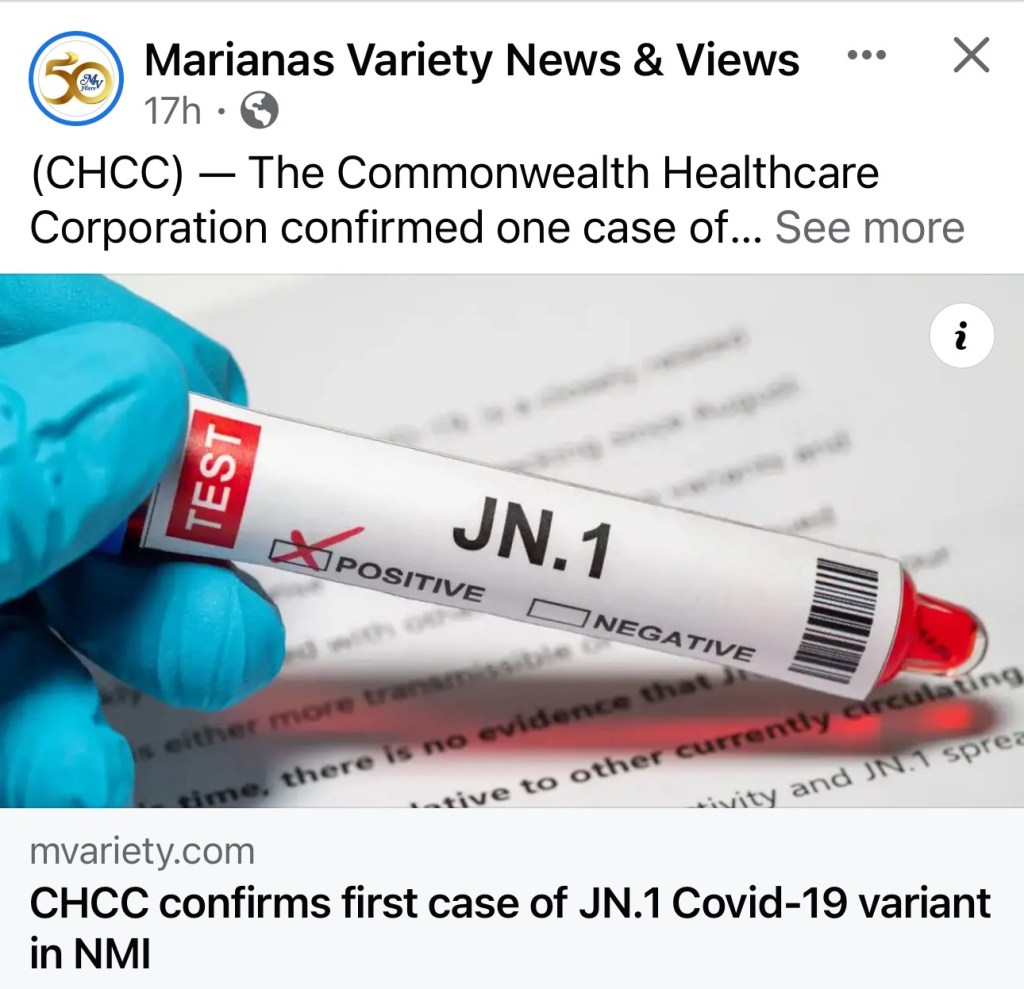Screen dimensions: 1024x989
Task: Visit the Marianas Variety profile picture
Action: (75, 81)
